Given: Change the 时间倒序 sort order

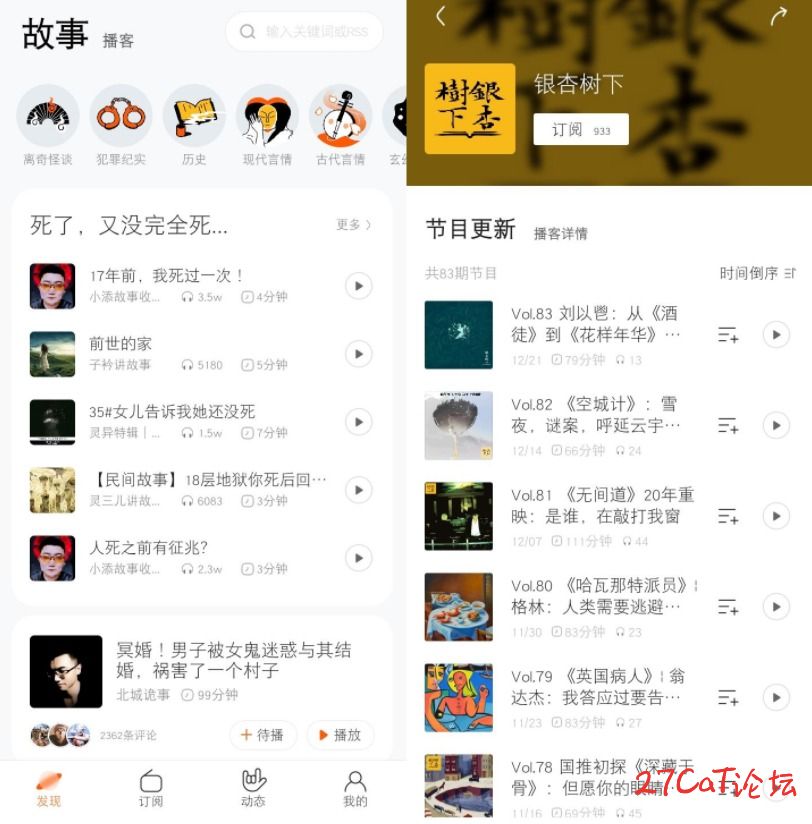Looking at the screenshot, I should (x=757, y=273).
